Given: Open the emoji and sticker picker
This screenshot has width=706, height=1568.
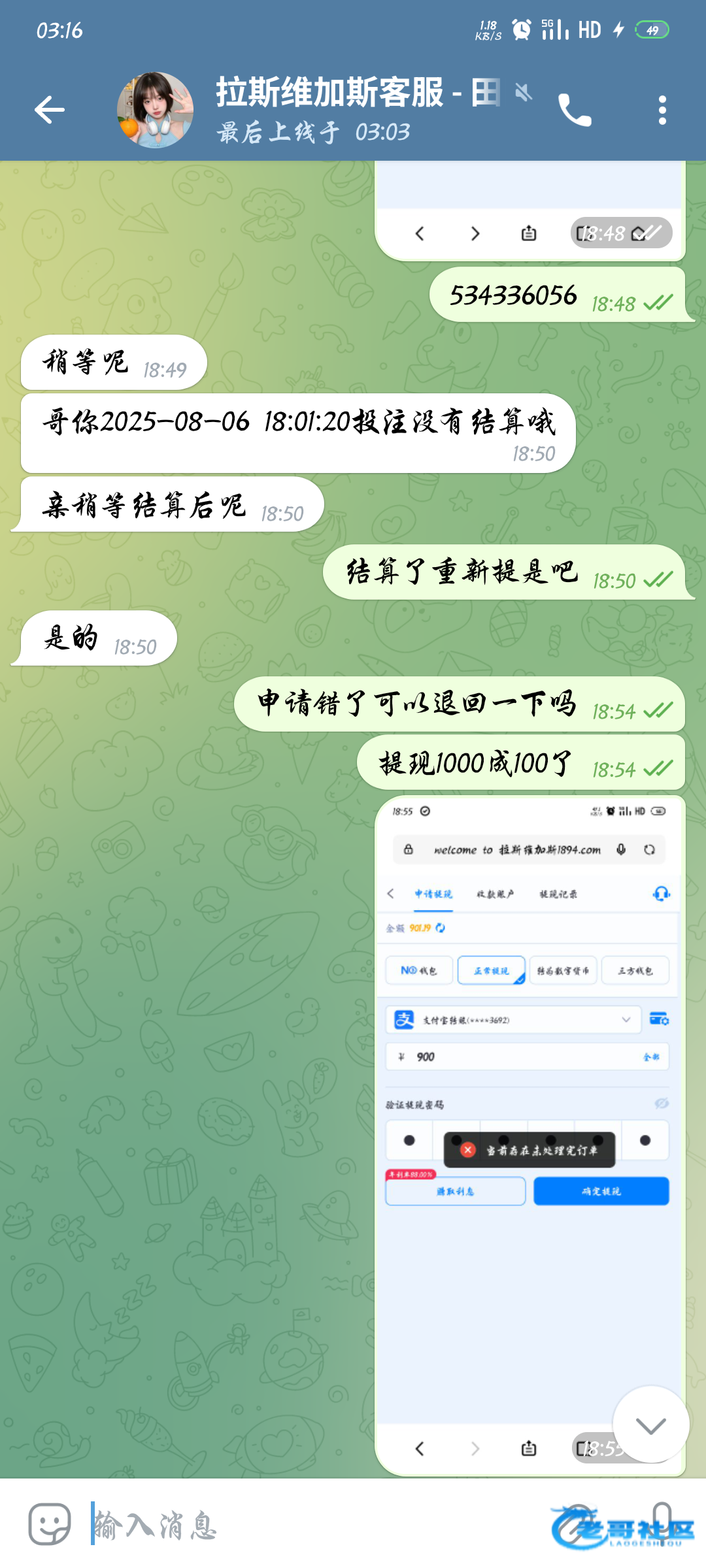Looking at the screenshot, I should tap(50, 1524).
